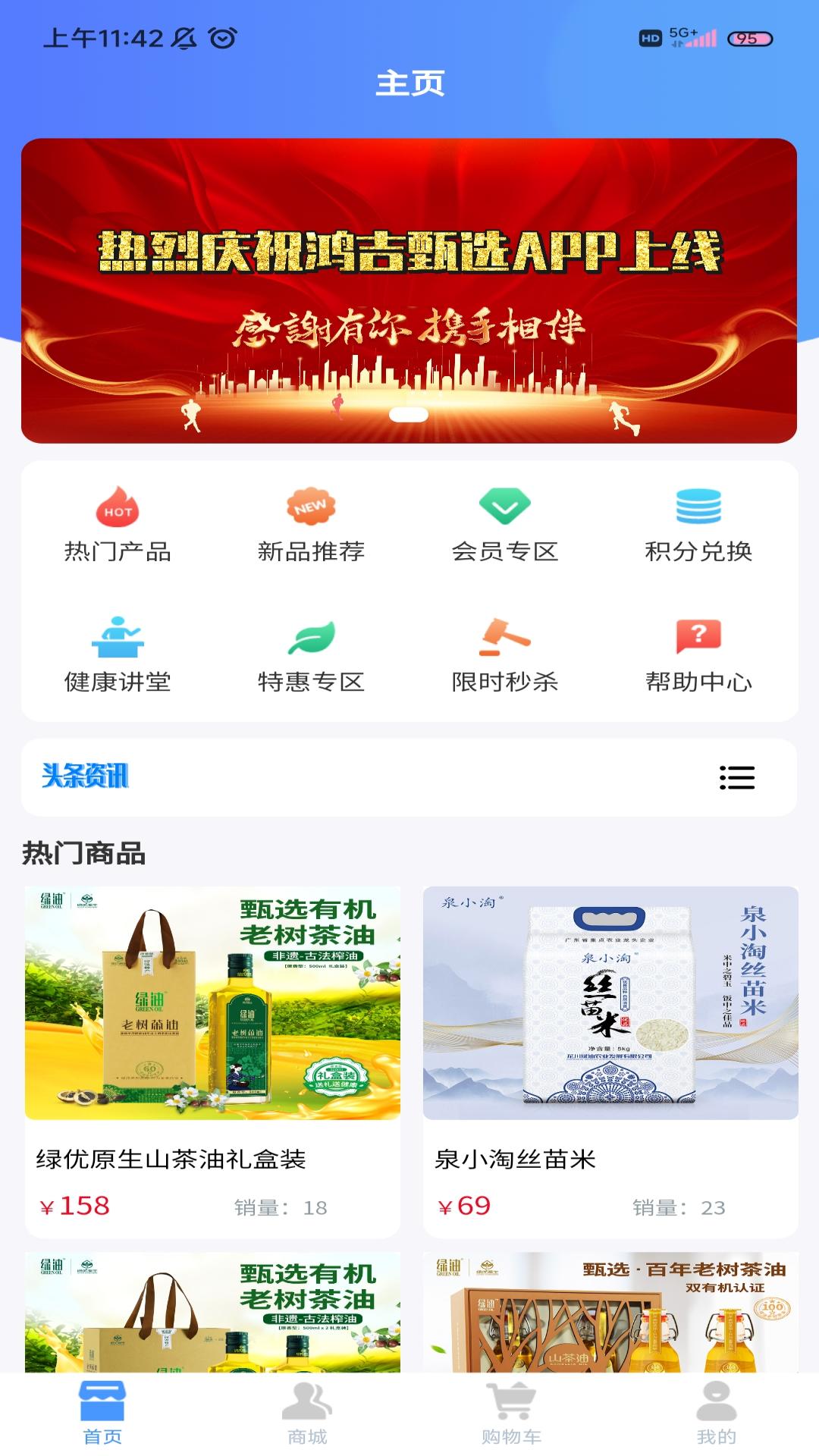
Task: Open 积分兑换 points exchange
Action: tap(698, 525)
